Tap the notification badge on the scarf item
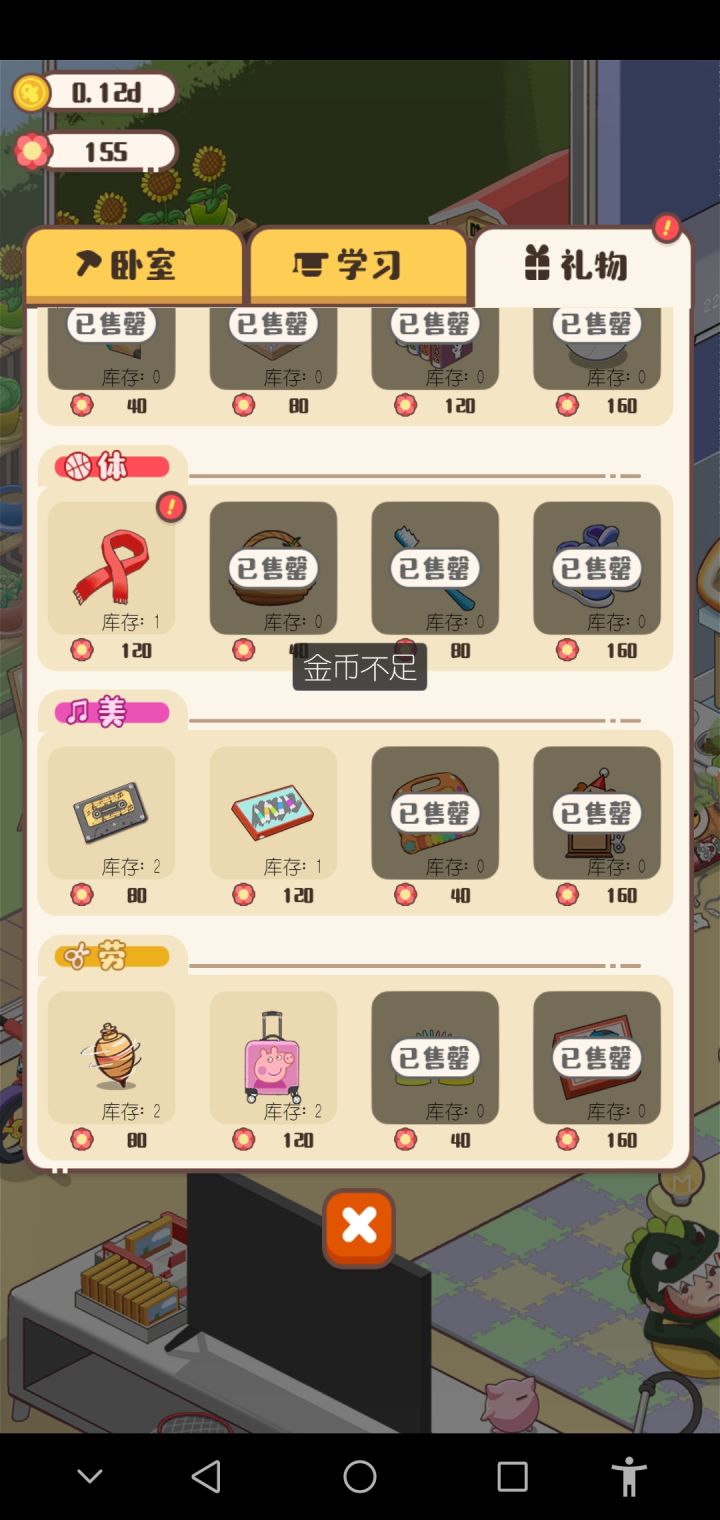Image resolution: width=720 pixels, height=1520 pixels. click(170, 507)
